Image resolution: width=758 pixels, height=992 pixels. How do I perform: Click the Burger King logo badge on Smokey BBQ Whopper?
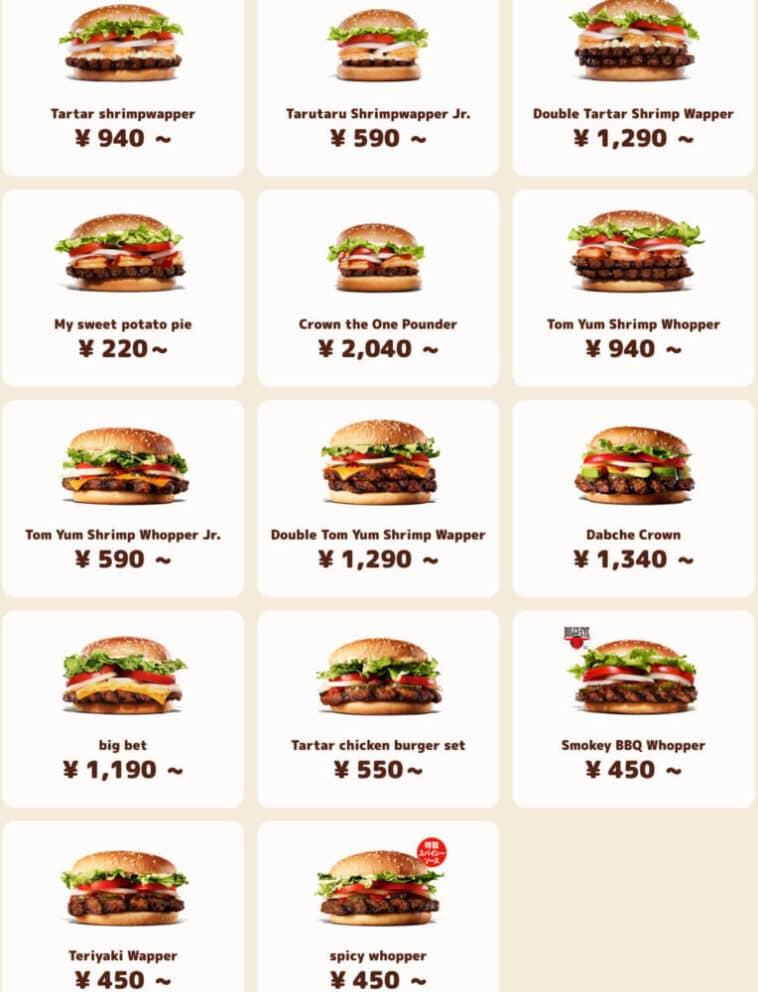point(575,629)
